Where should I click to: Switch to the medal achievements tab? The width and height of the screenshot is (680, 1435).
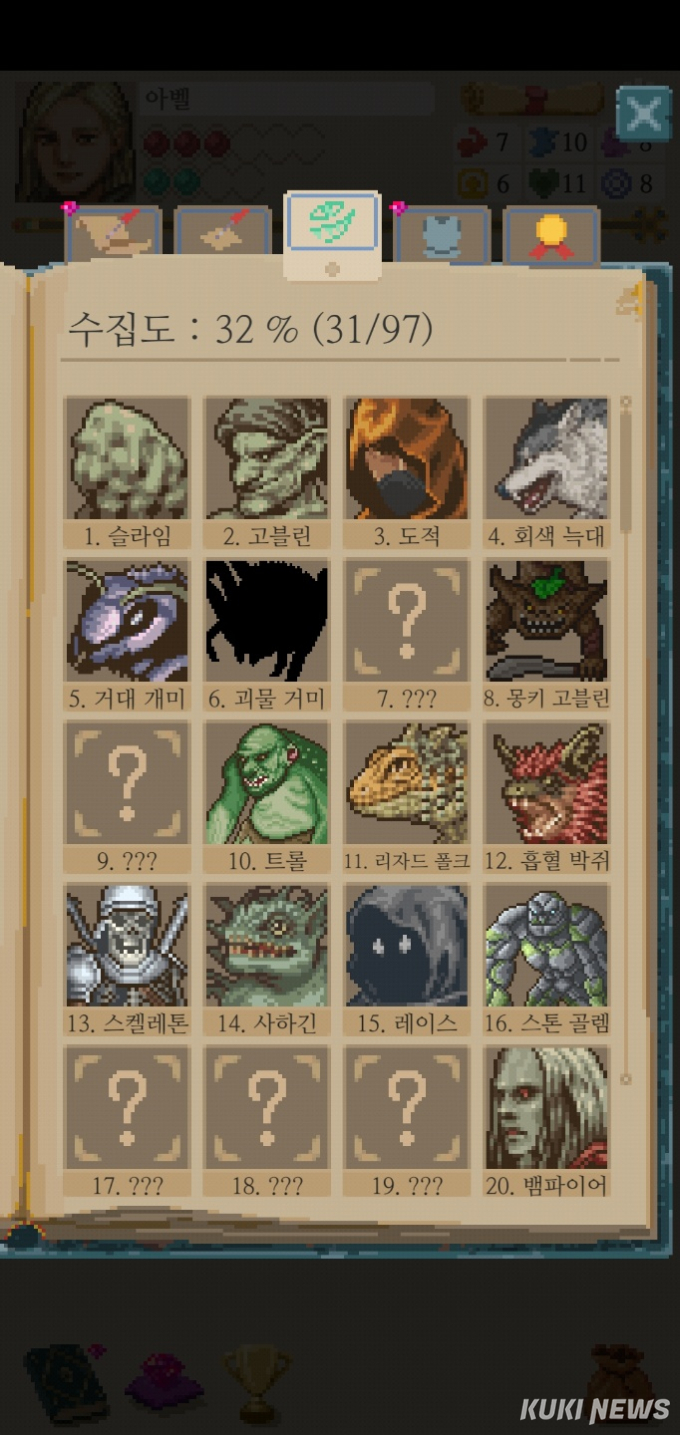point(551,235)
